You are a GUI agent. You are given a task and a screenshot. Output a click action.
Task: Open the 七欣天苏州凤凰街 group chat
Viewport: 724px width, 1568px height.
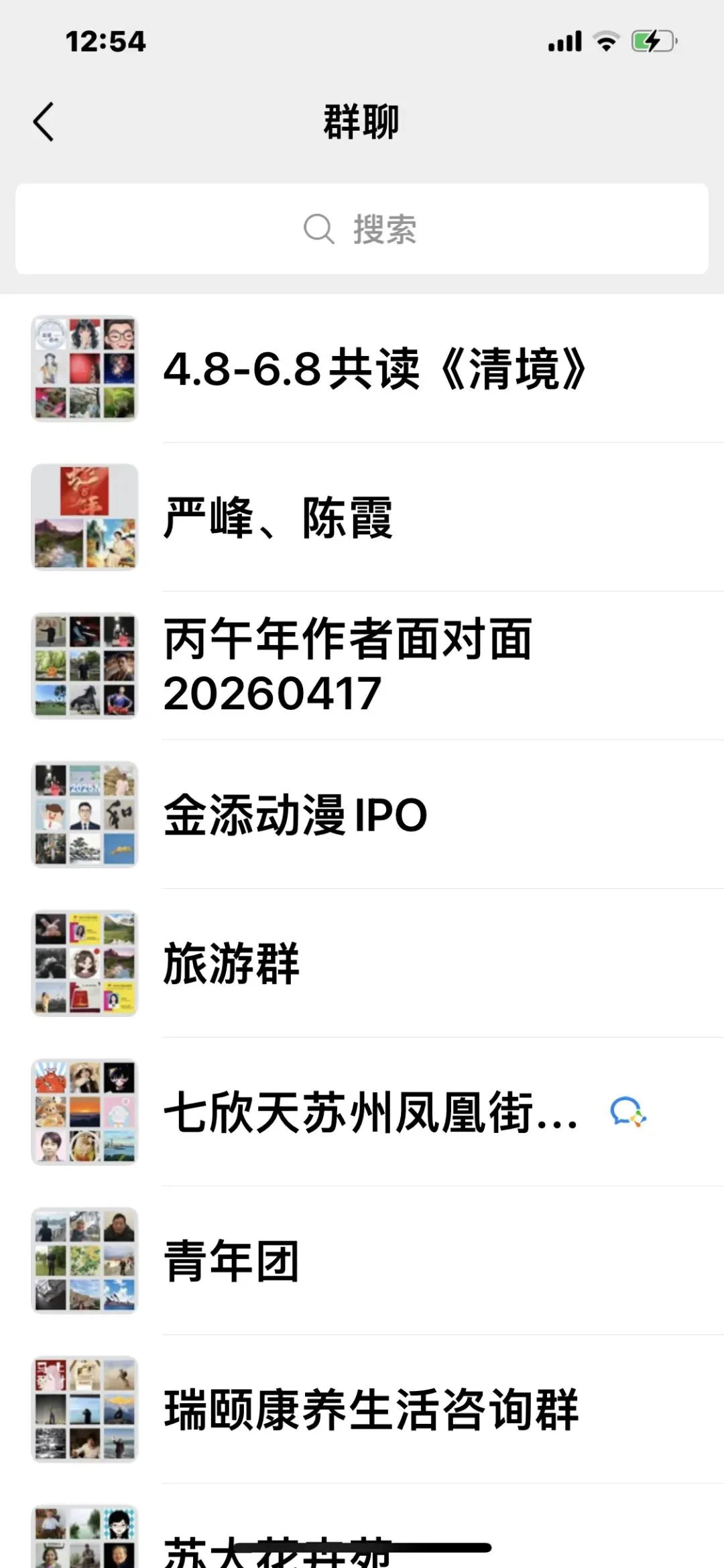pos(362,1113)
